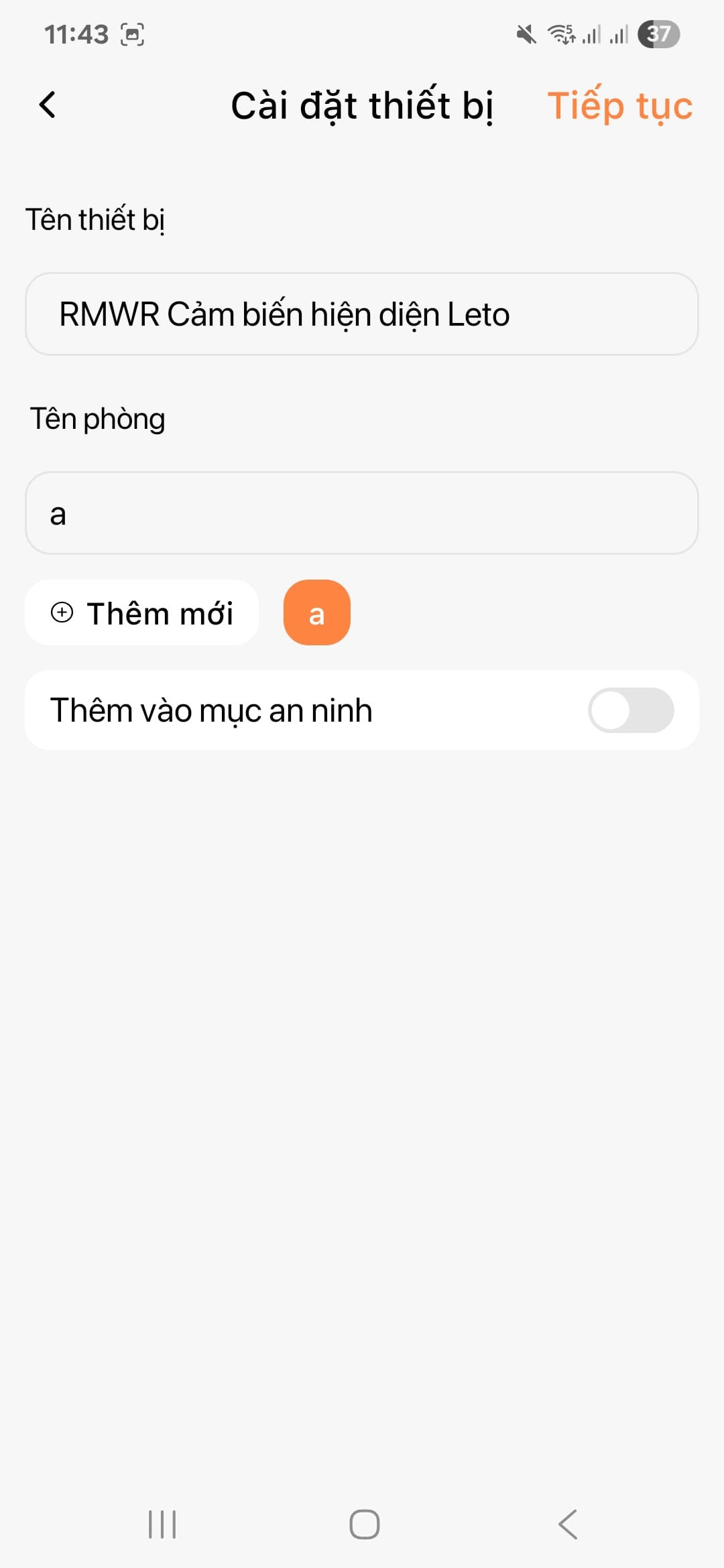This screenshot has width=724, height=1568.
Task: Tap the battery indicator showing 37
Action: (659, 34)
